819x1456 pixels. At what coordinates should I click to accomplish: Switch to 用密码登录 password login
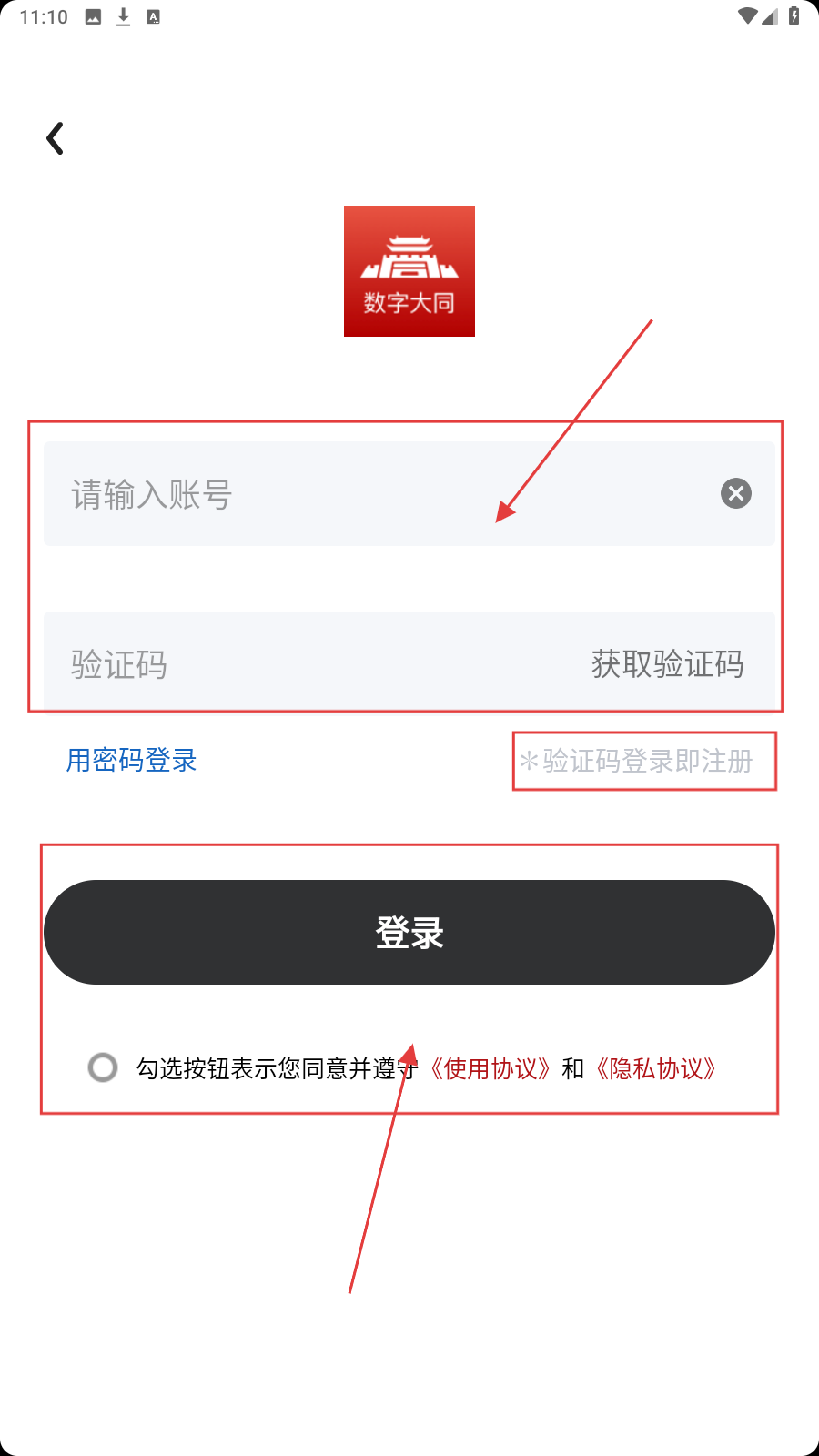point(132,760)
